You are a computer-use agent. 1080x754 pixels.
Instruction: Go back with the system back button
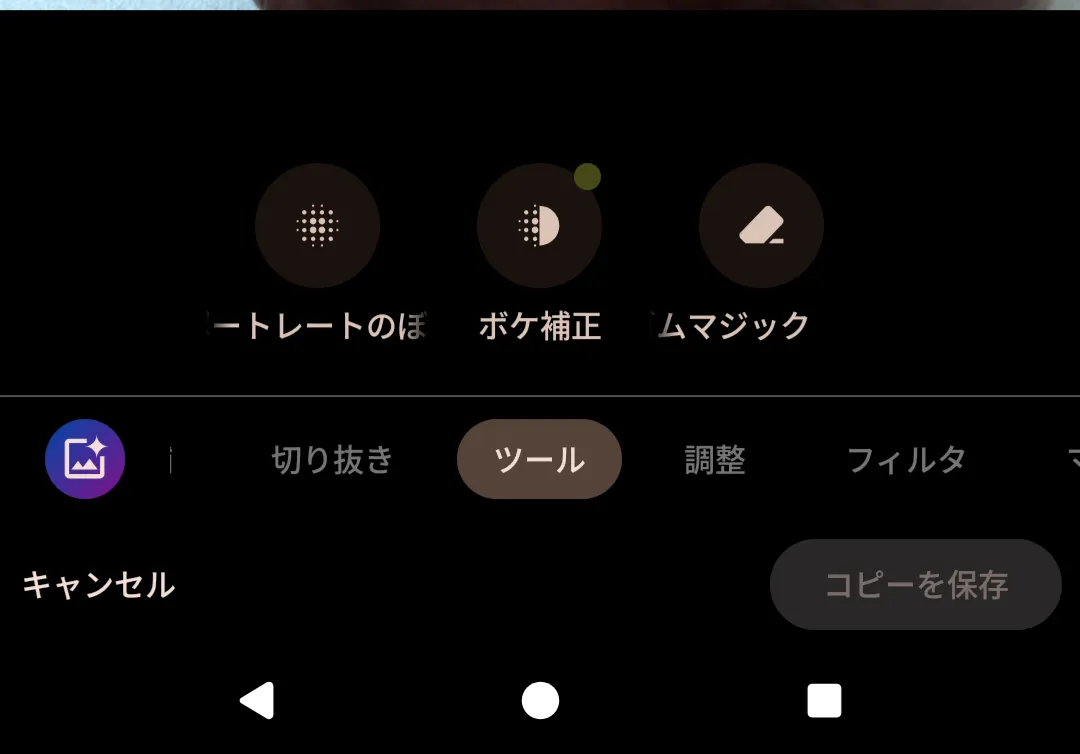click(257, 701)
